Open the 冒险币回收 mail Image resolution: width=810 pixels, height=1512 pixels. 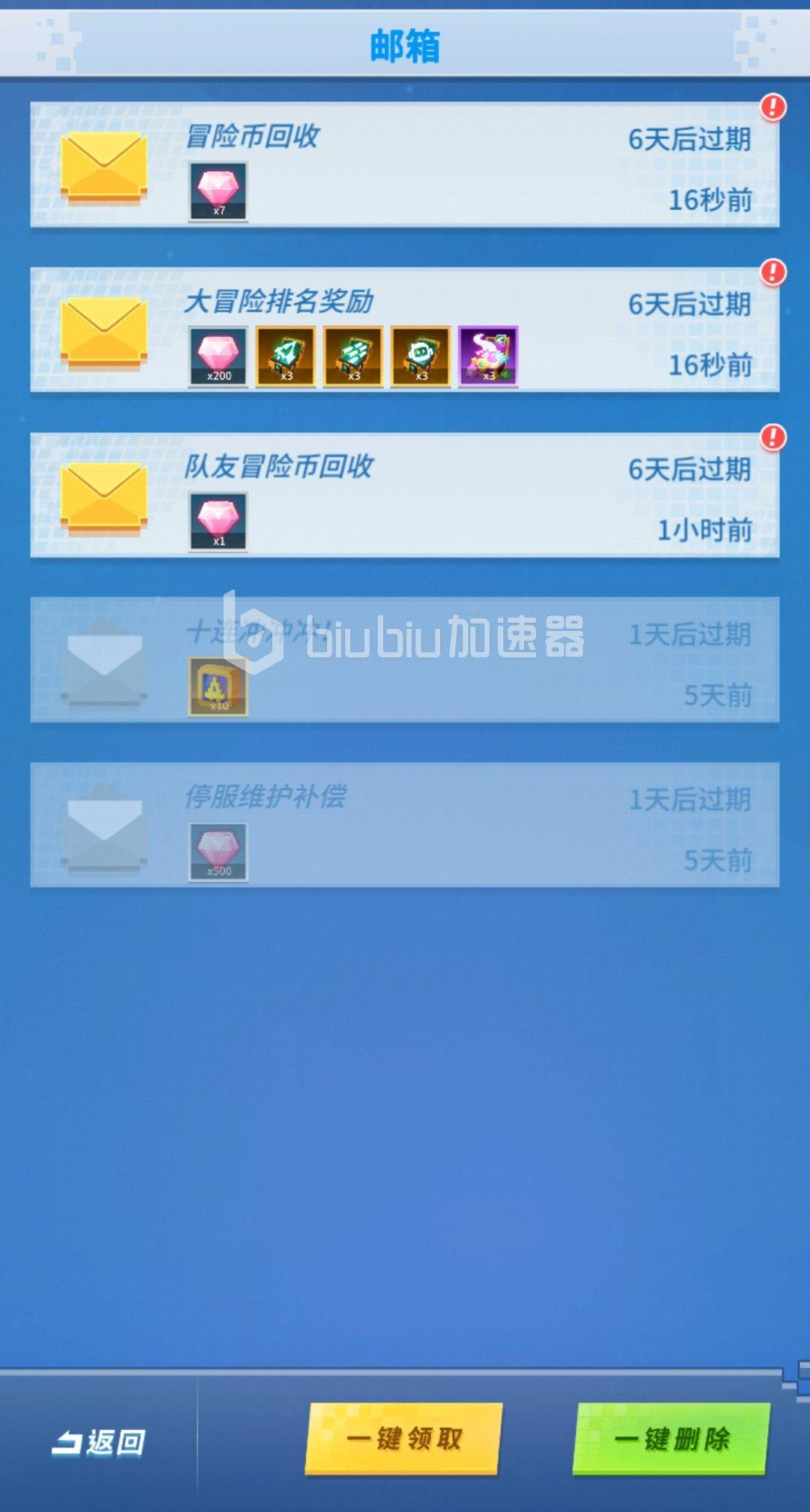tap(404, 165)
